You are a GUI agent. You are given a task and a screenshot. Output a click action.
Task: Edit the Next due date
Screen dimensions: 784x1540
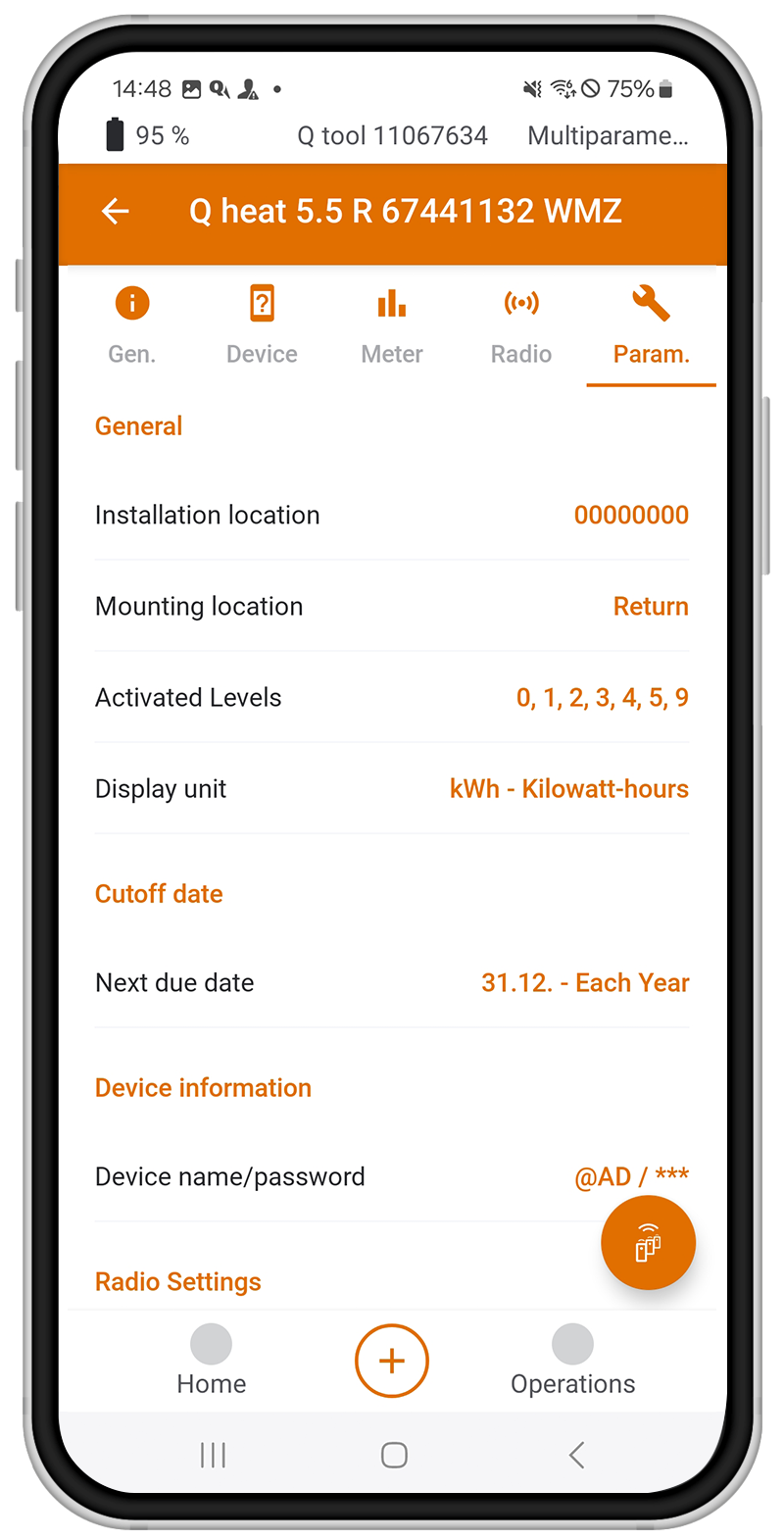tap(392, 982)
